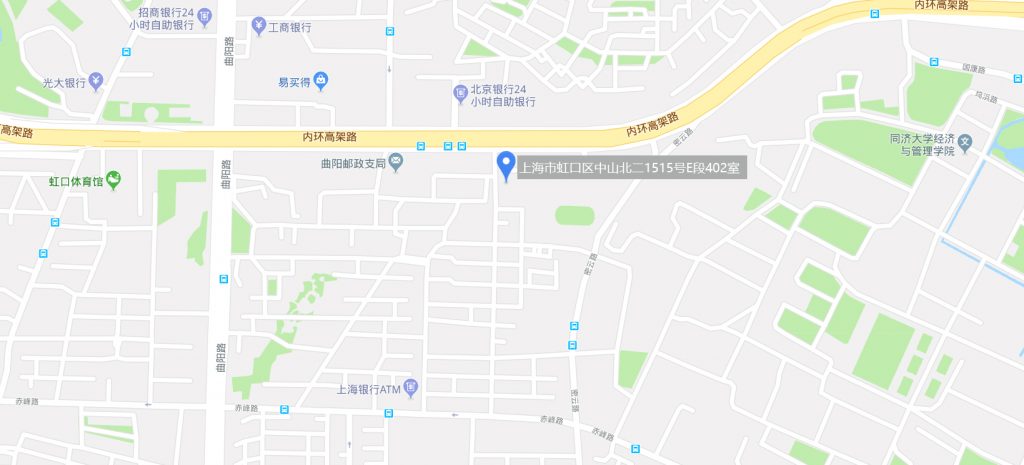Open 上海银行ATM point of interest
The height and width of the screenshot is (465, 1024).
click(x=410, y=388)
